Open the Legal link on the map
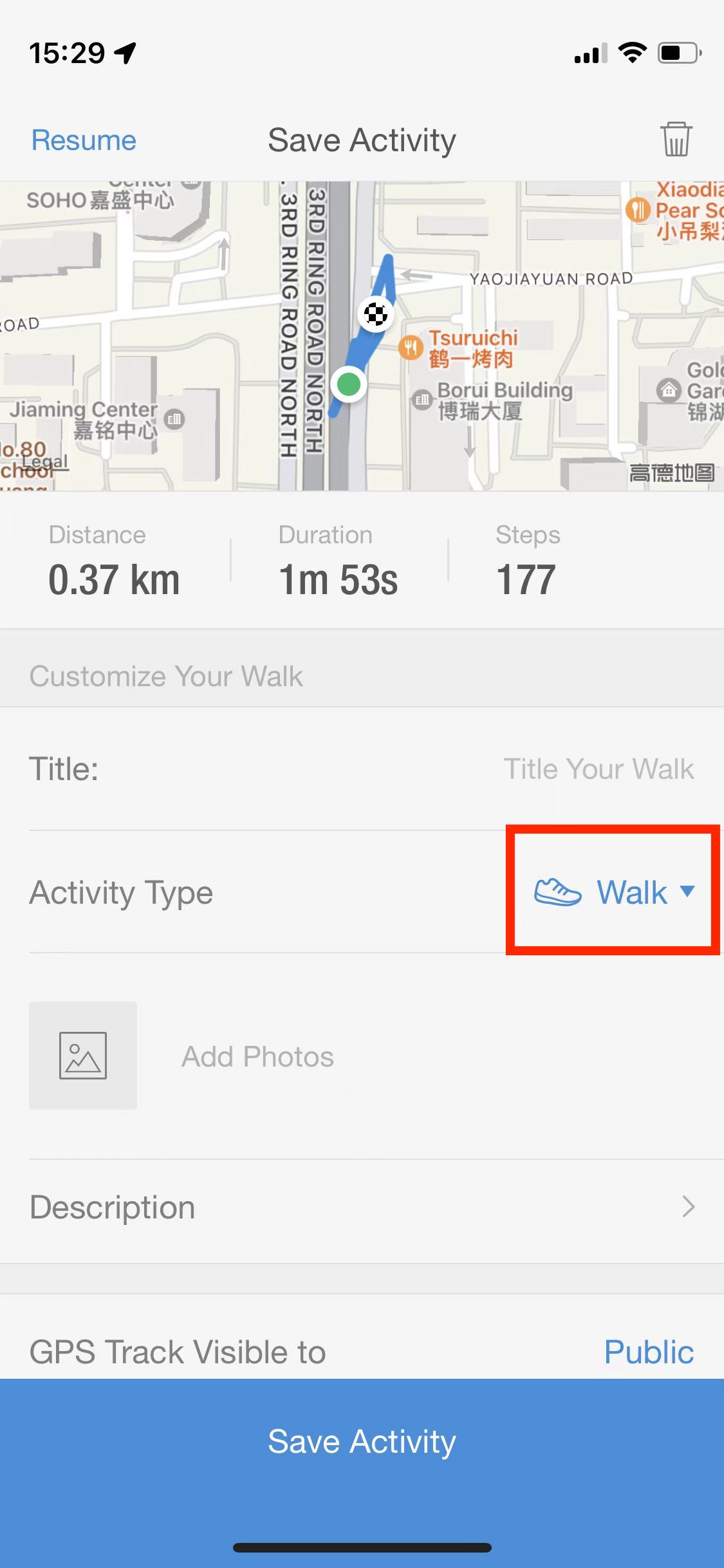The height and width of the screenshot is (1568, 724). tap(44, 462)
